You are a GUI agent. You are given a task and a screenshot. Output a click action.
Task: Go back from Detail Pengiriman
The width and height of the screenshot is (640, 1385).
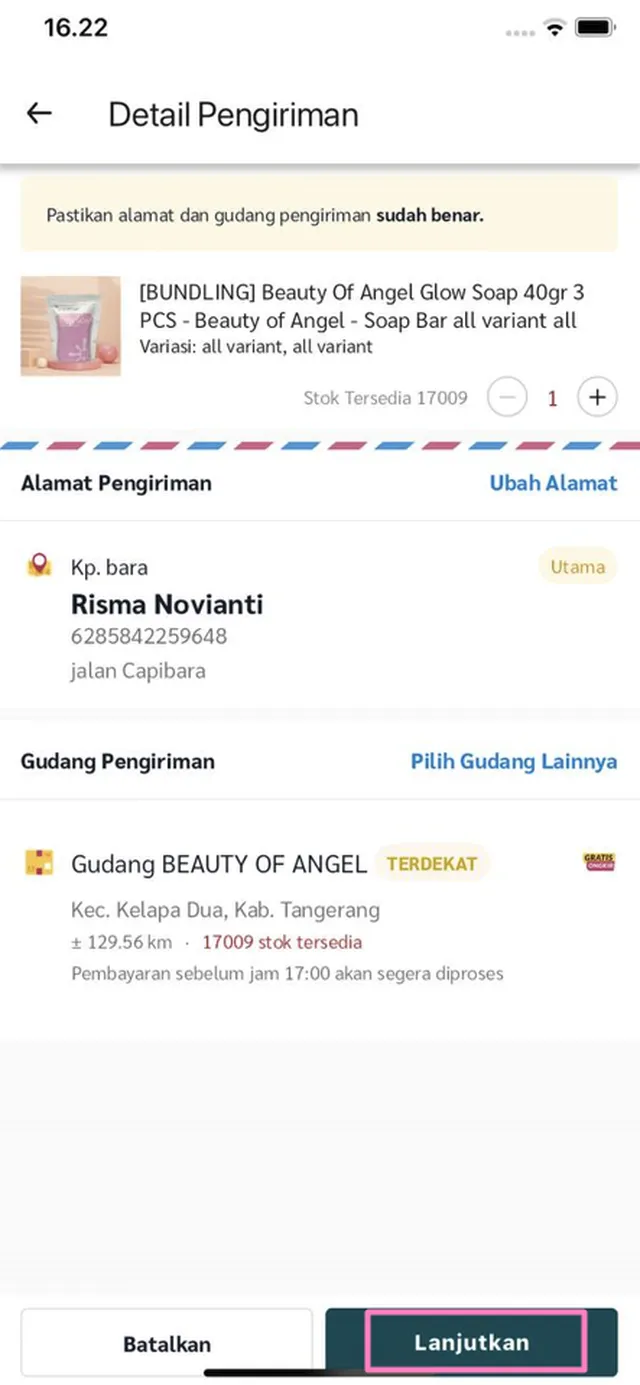(x=39, y=114)
